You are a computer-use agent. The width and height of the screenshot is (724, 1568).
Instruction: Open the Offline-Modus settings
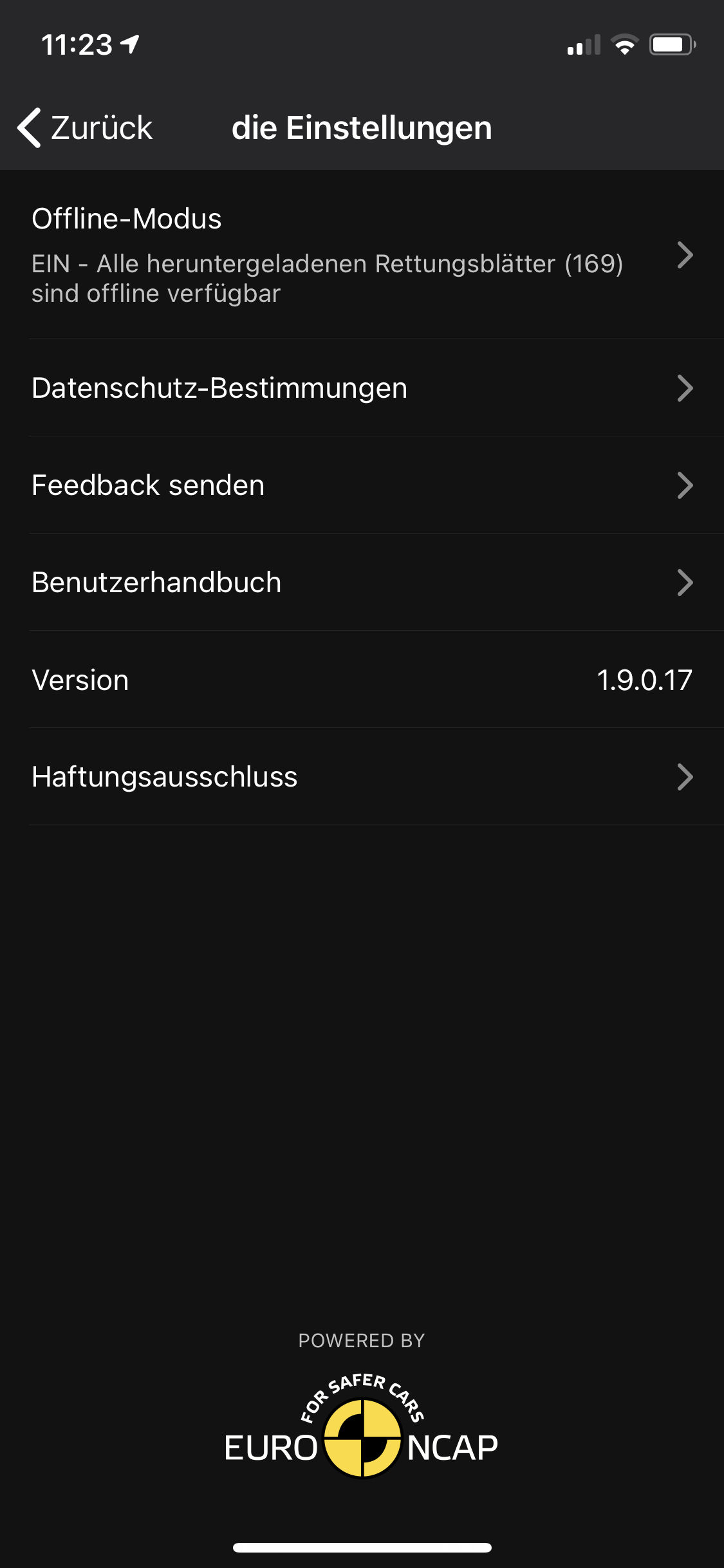click(360, 255)
